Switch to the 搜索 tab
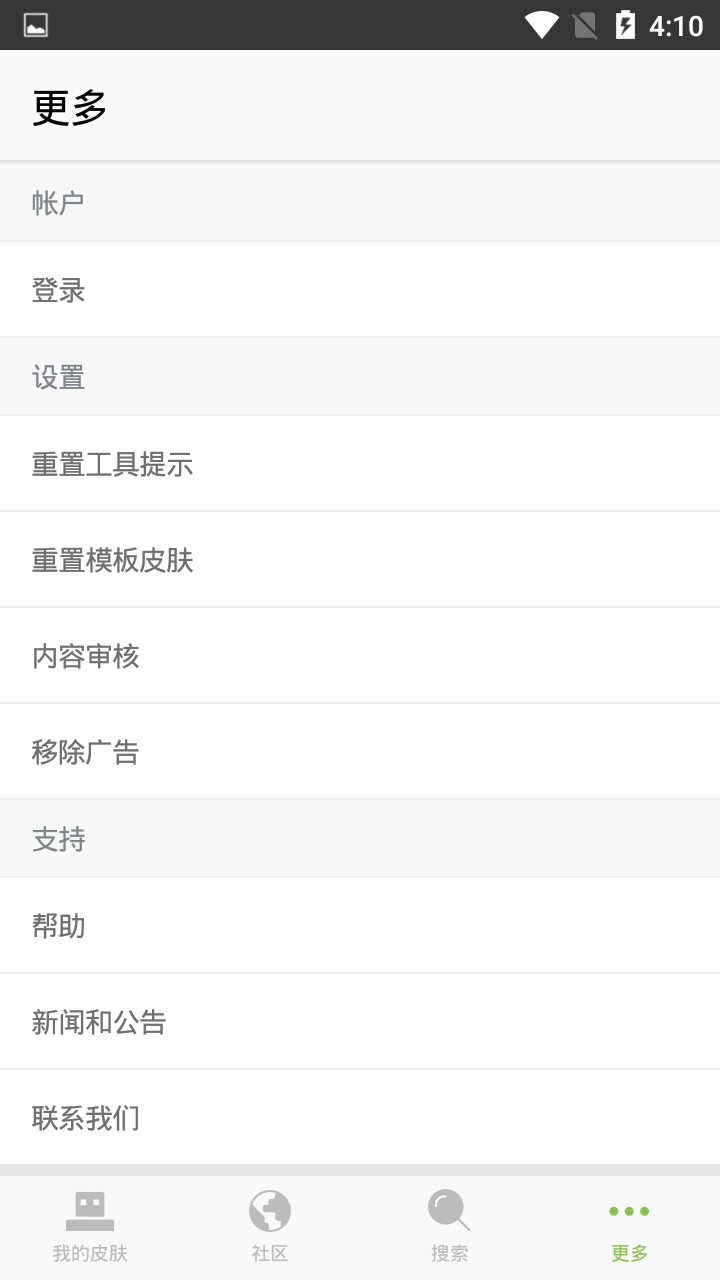This screenshot has width=720, height=1280. coord(448,1227)
